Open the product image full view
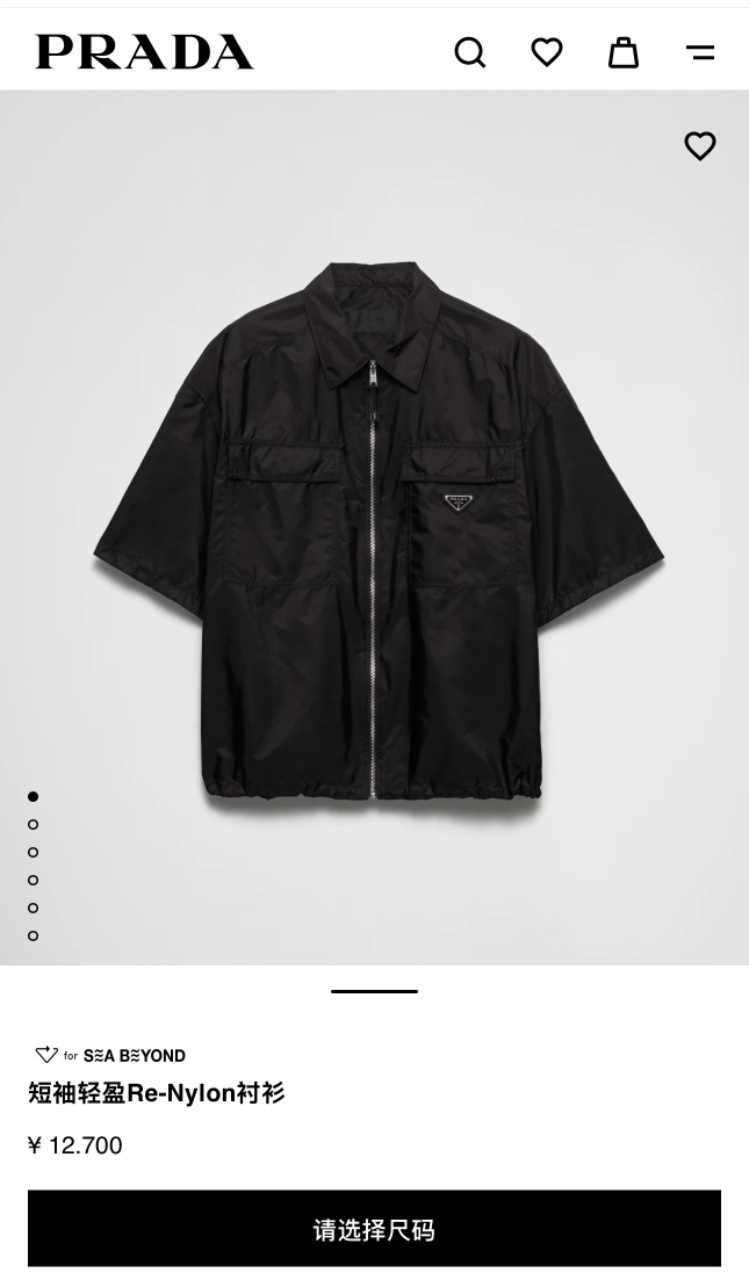Viewport: 749px width, 1280px height. click(380, 530)
